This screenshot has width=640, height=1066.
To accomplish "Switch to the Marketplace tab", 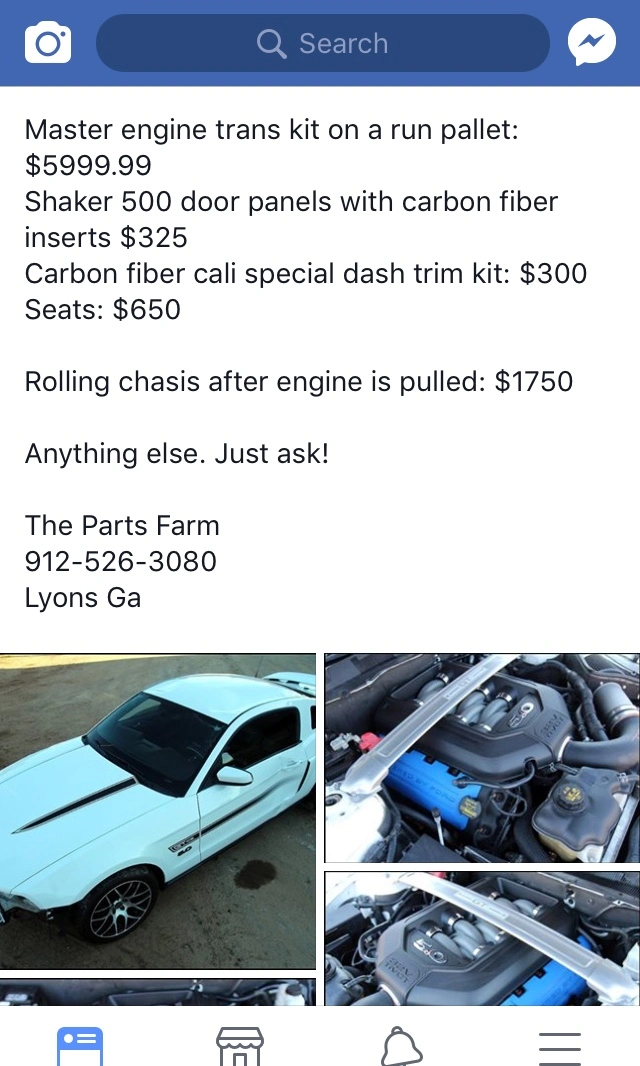I will pyautogui.click(x=239, y=1046).
